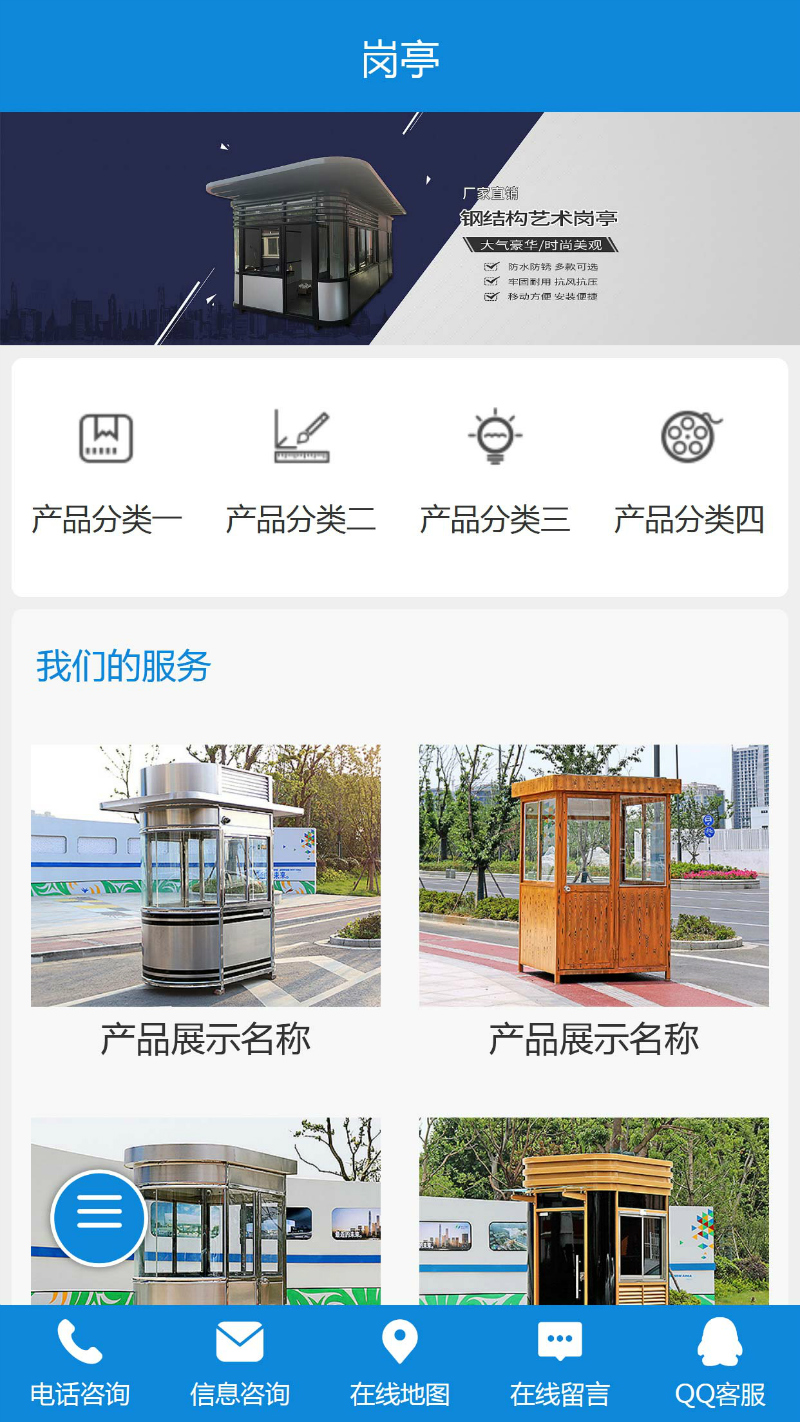Screen dimensions: 800x1422
Task: Open 在线地图 map
Action: pyautogui.click(x=400, y=1363)
